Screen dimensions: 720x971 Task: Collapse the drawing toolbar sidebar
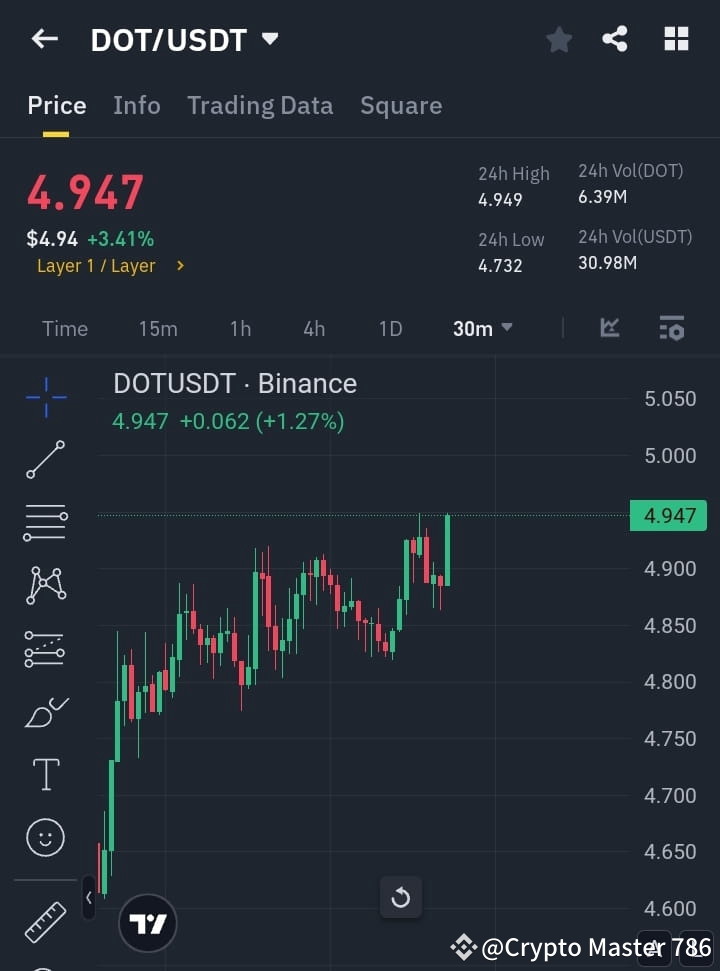89,898
